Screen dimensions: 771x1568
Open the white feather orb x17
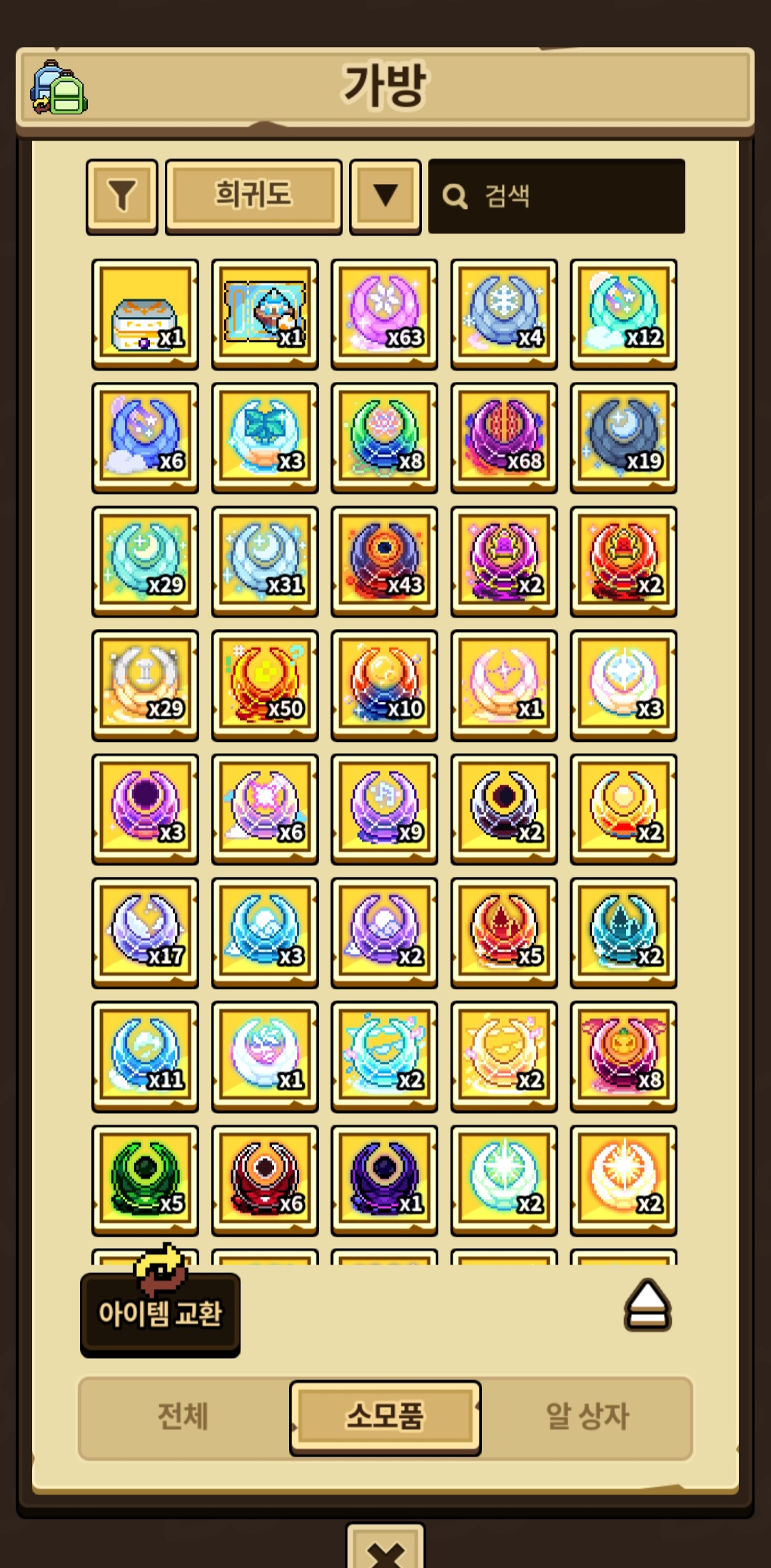145,933
